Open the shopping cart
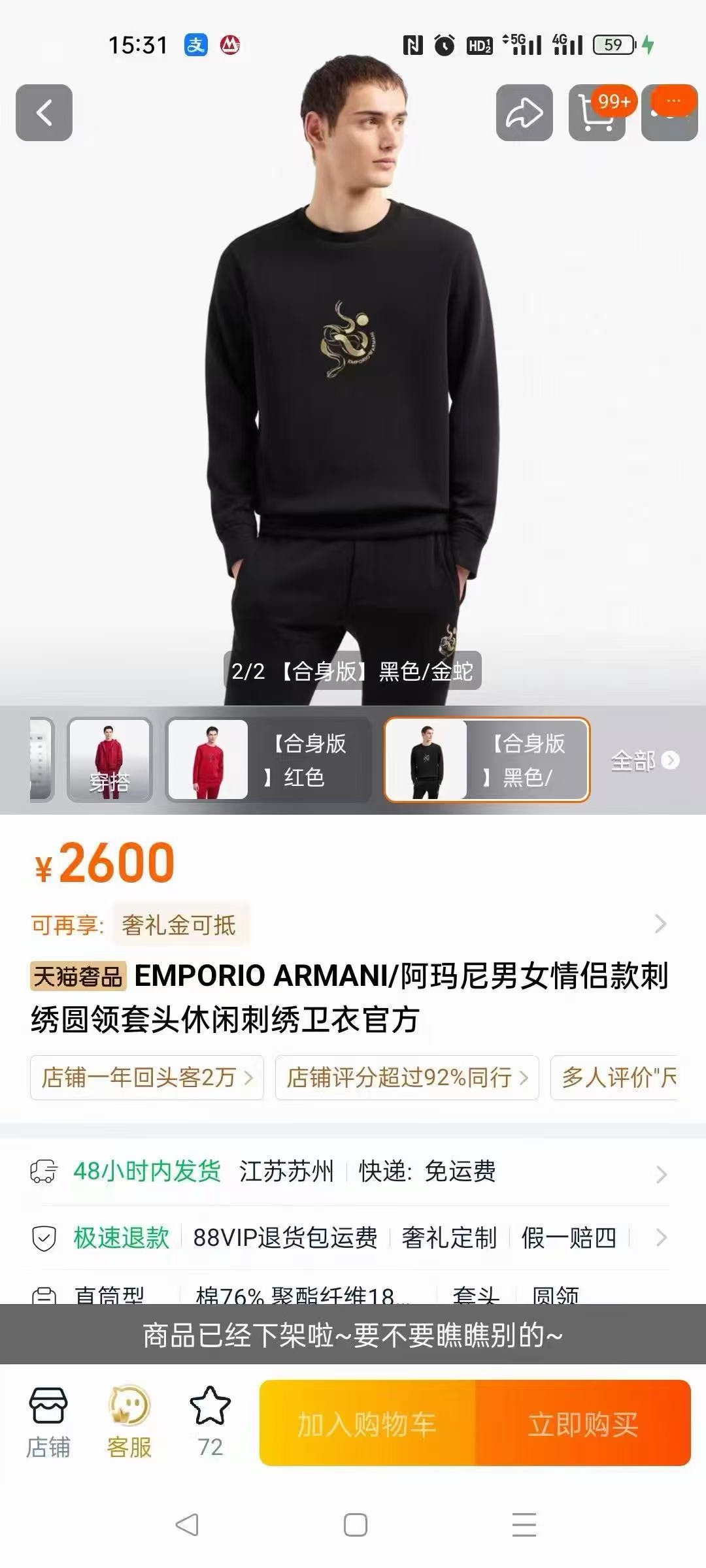This screenshot has width=706, height=1568. click(596, 114)
